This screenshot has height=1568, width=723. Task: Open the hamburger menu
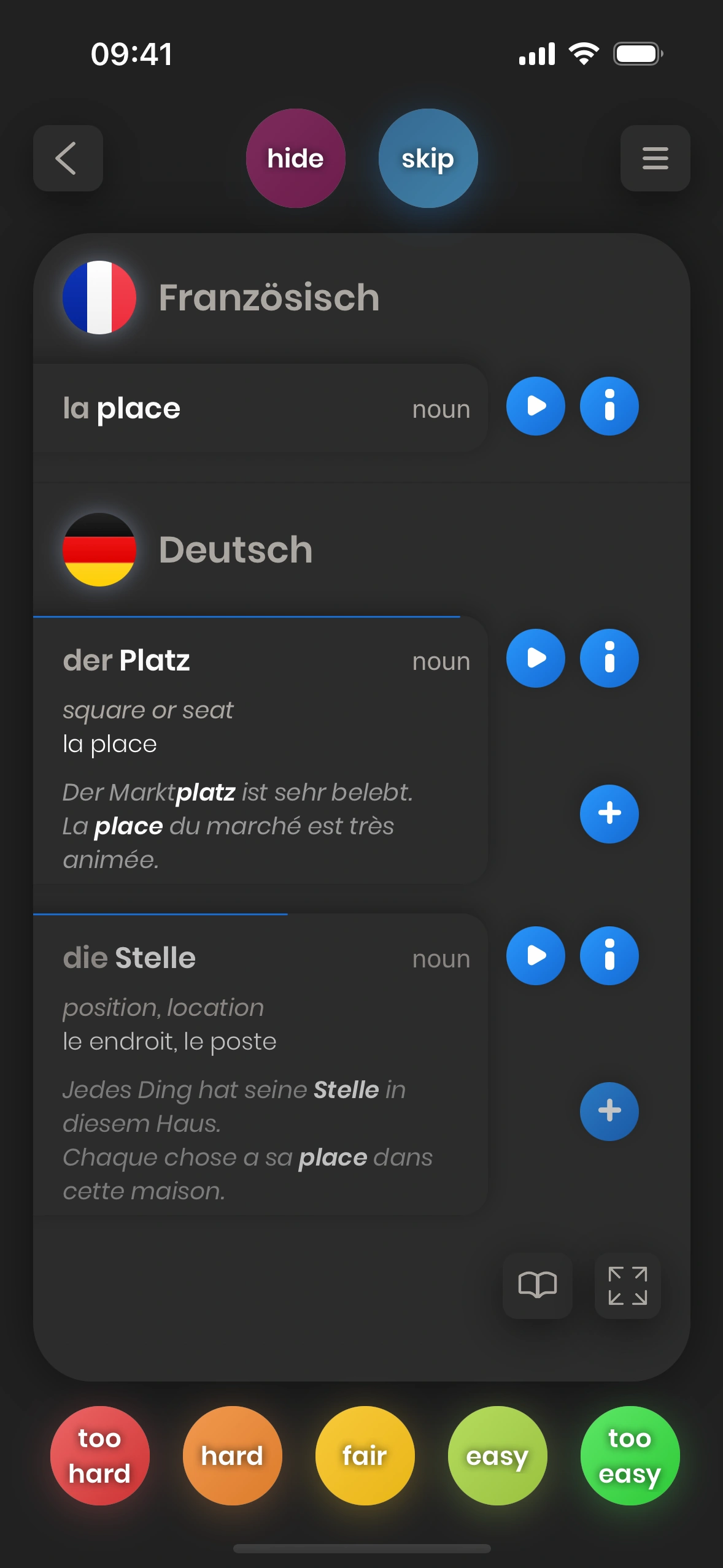point(655,158)
